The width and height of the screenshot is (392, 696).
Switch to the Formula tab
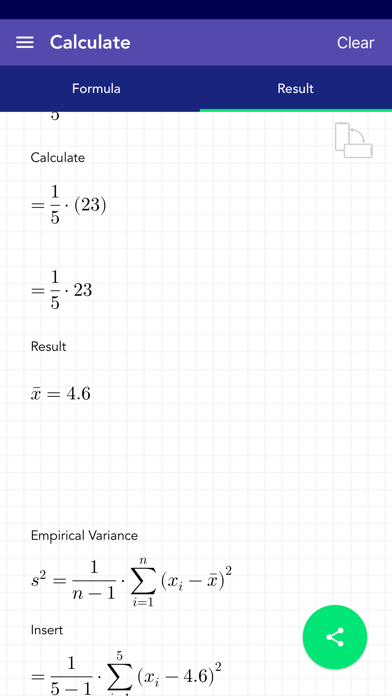[96, 88]
